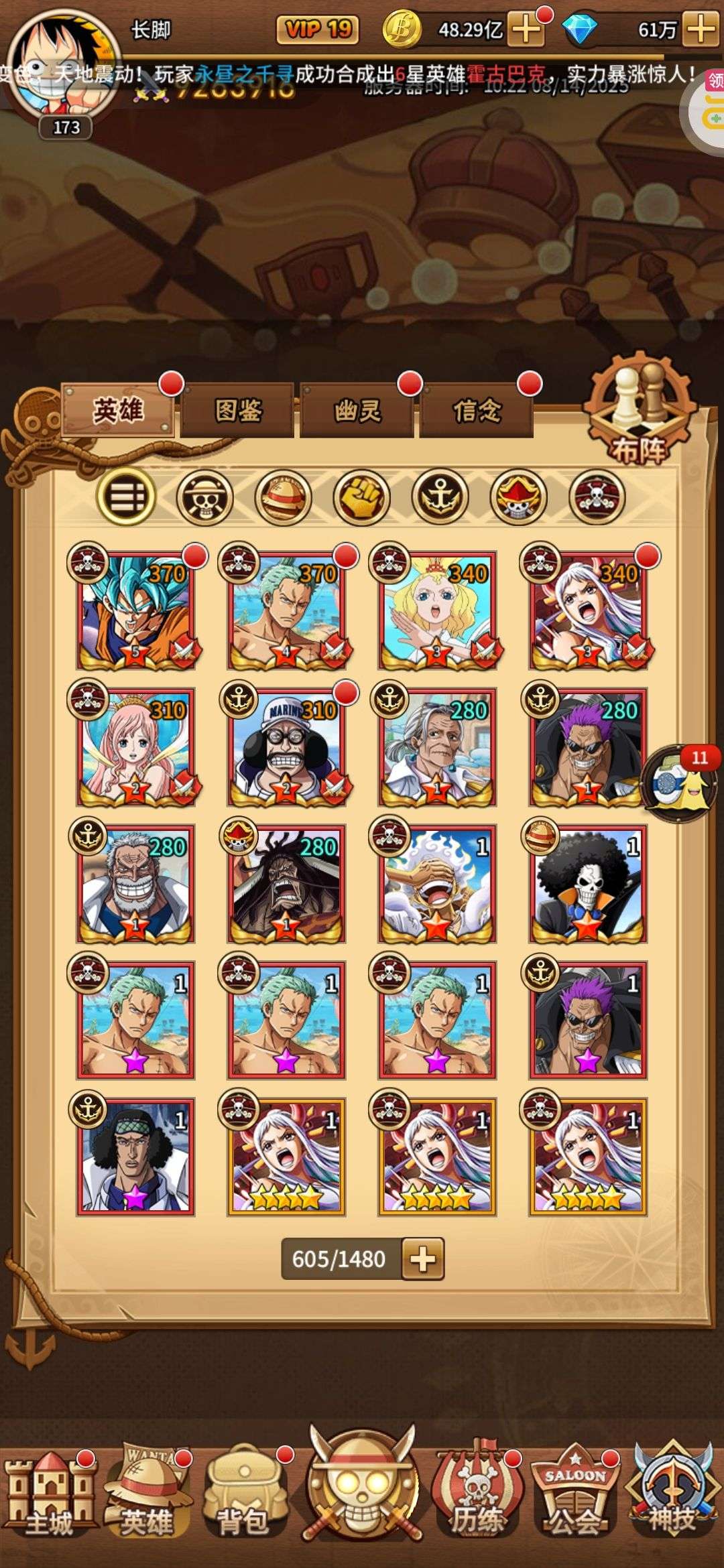
Task: Filter heroes by the fist faction icon
Action: pyautogui.click(x=361, y=497)
